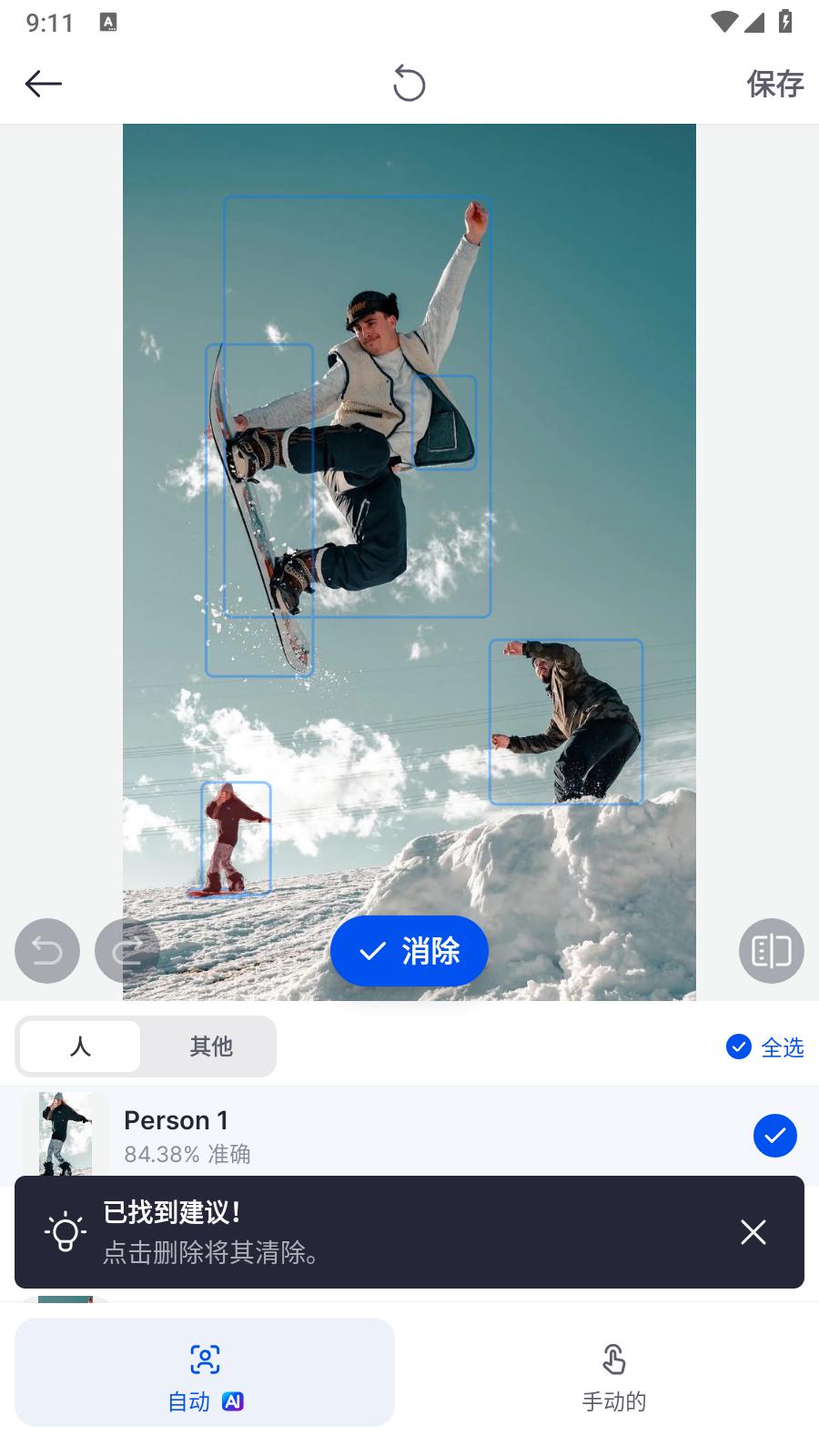Toggle the 全选 select-all checkbox

(x=765, y=1047)
